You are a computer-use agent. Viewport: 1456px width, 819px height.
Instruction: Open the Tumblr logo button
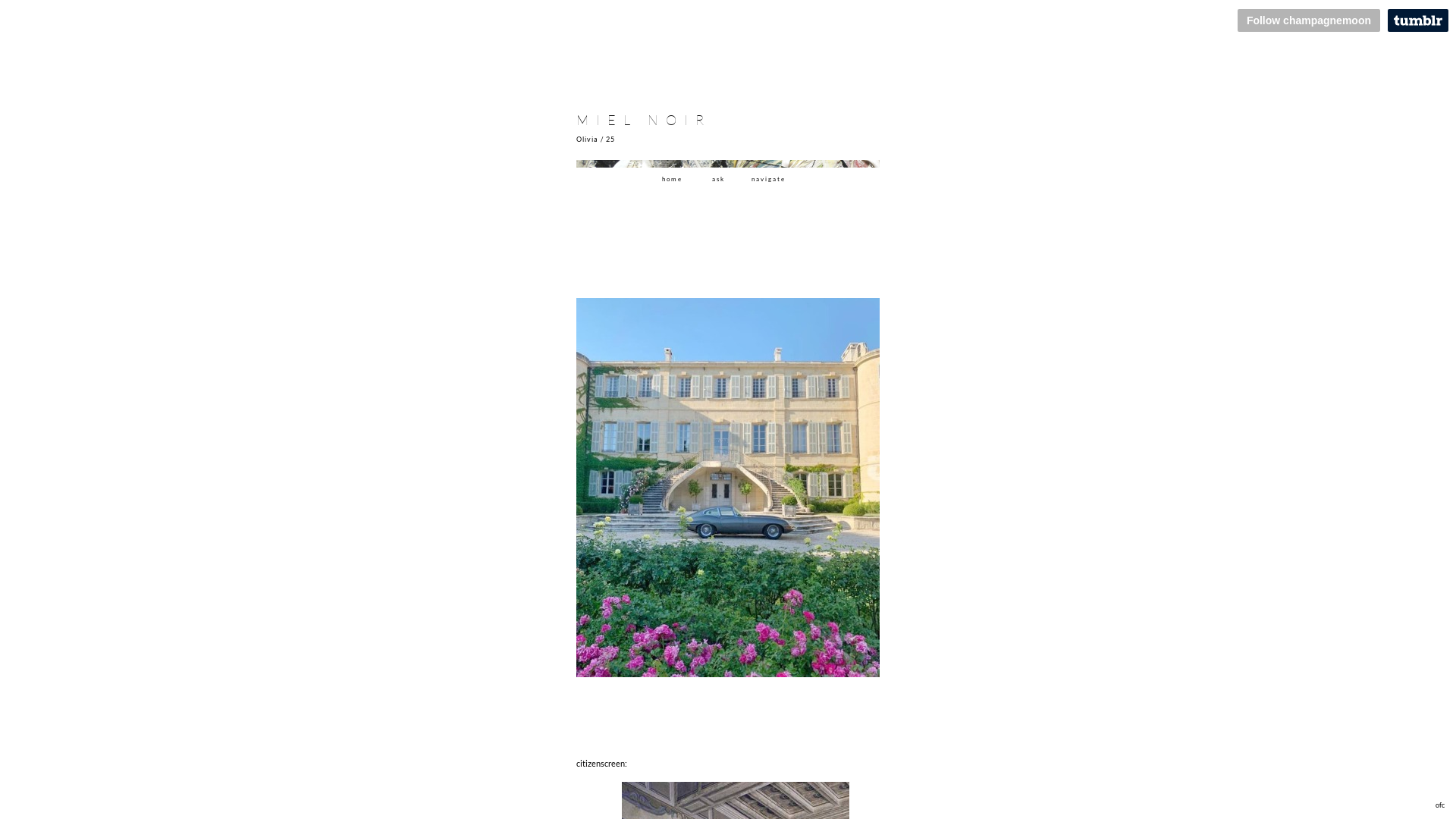1417,20
